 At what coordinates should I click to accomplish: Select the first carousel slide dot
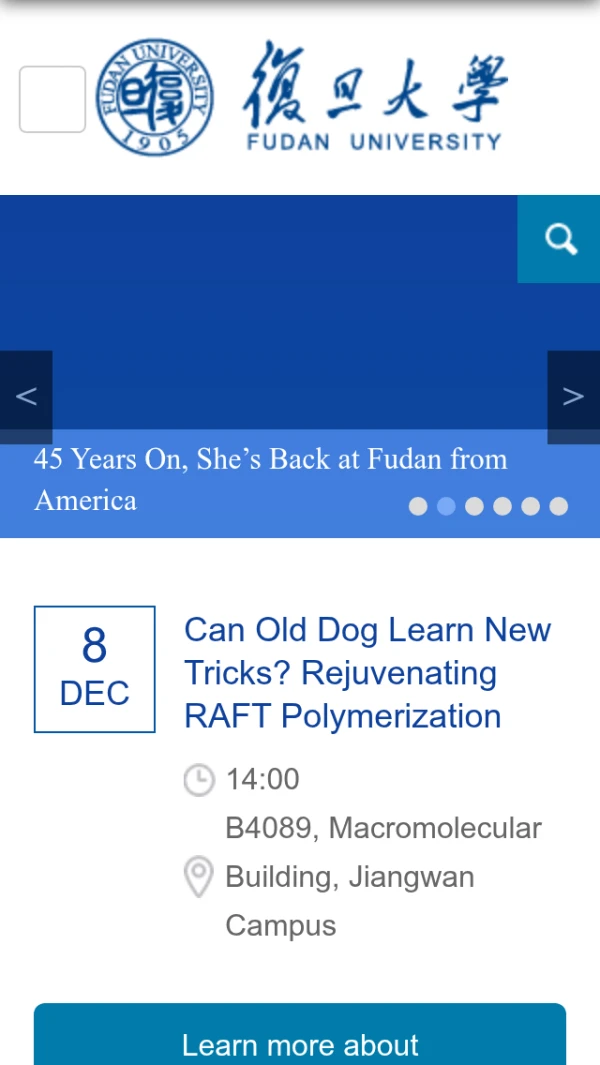pyautogui.click(x=418, y=507)
